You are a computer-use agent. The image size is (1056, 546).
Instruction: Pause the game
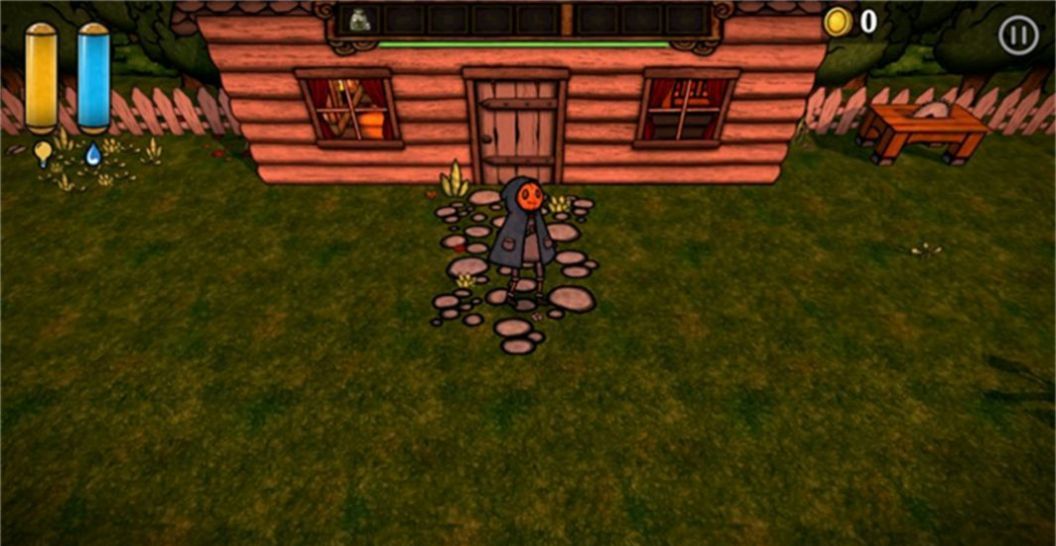pyautogui.click(x=1018, y=37)
